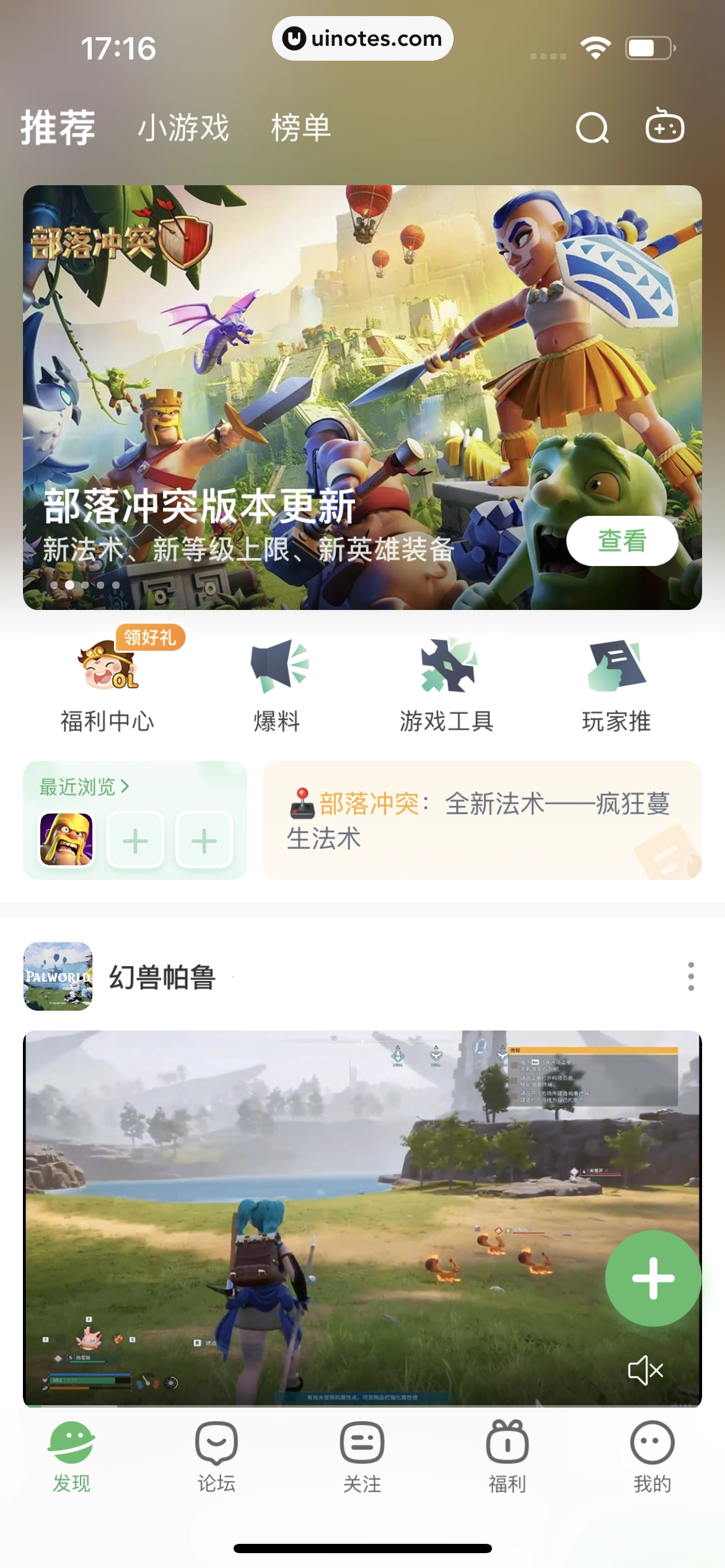The image size is (725, 1568).
Task: Tap the joystick icon beside 部落冲突 news
Action: tap(302, 803)
